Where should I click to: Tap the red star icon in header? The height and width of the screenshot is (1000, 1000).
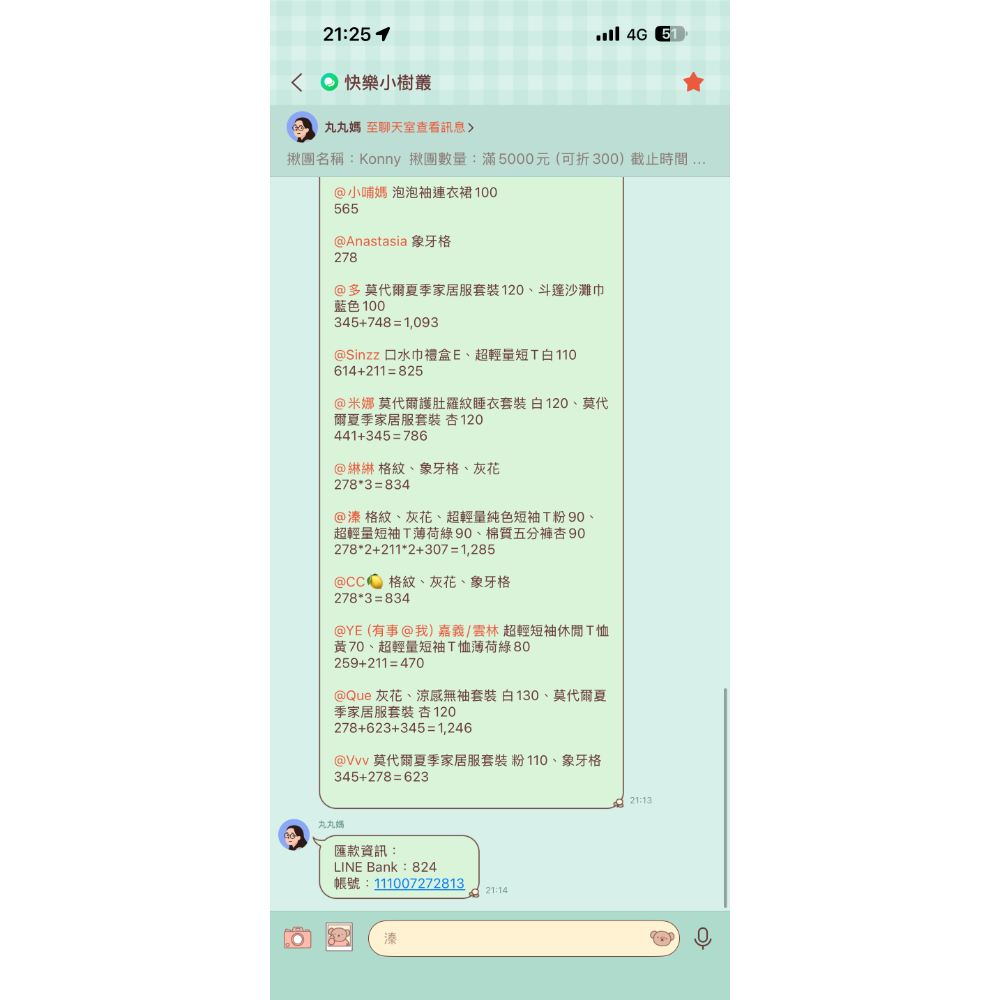pos(693,82)
